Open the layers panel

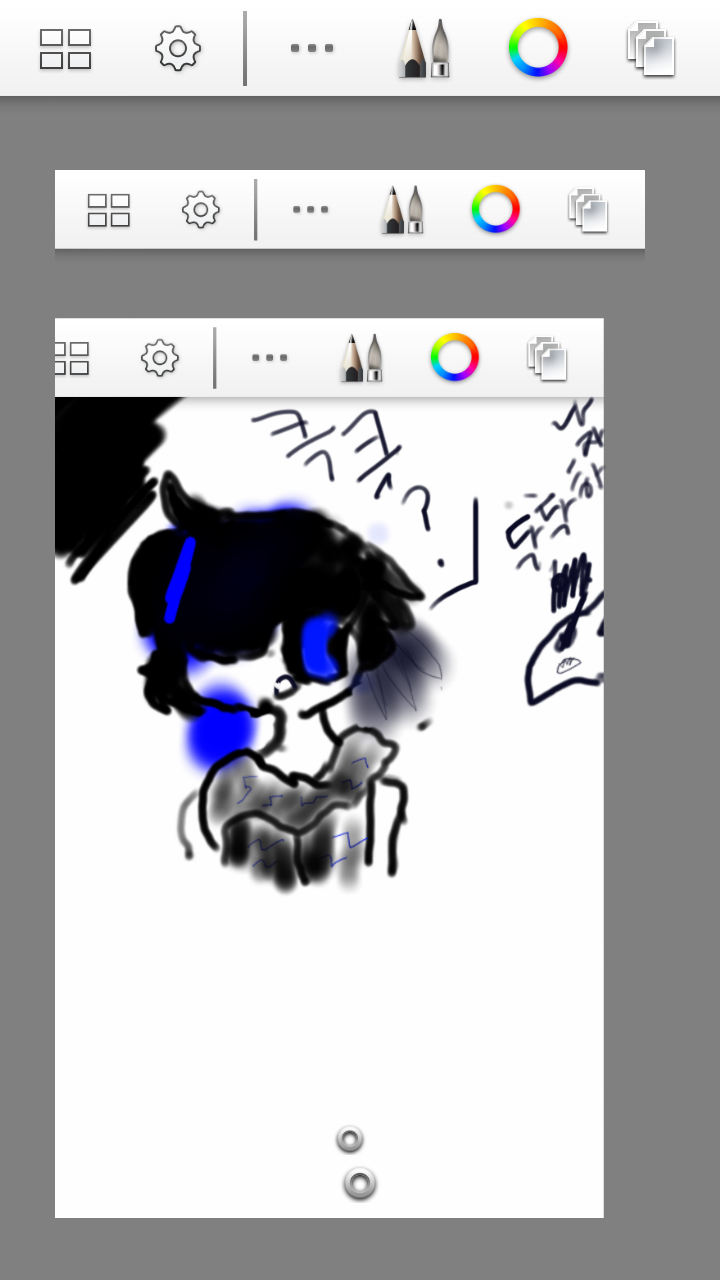651,49
